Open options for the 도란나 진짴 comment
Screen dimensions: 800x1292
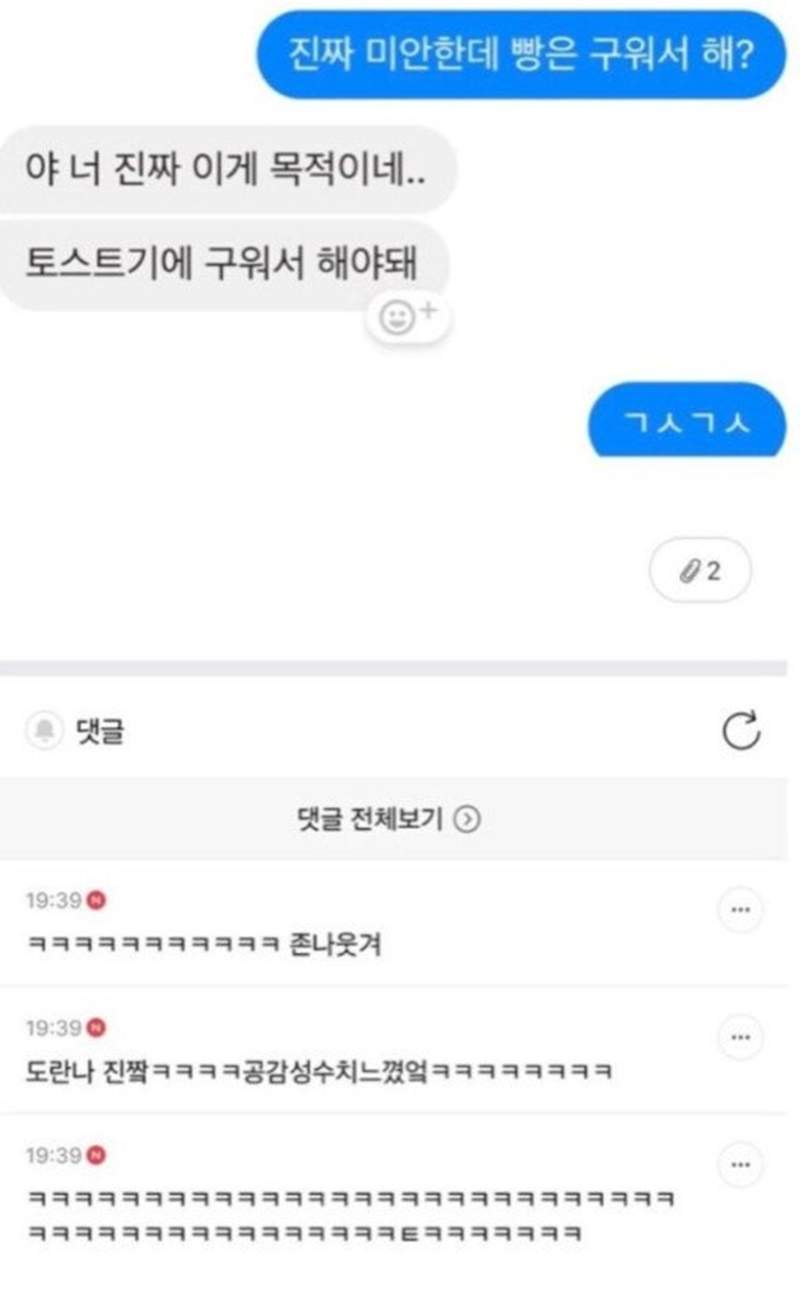(x=740, y=1038)
